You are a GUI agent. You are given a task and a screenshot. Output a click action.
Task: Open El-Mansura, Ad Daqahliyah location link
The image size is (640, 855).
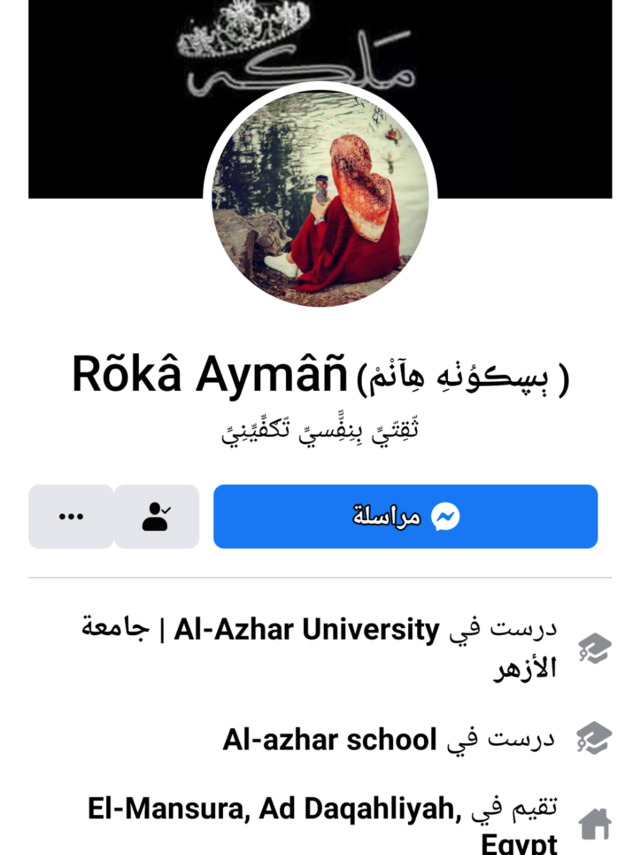tap(270, 810)
